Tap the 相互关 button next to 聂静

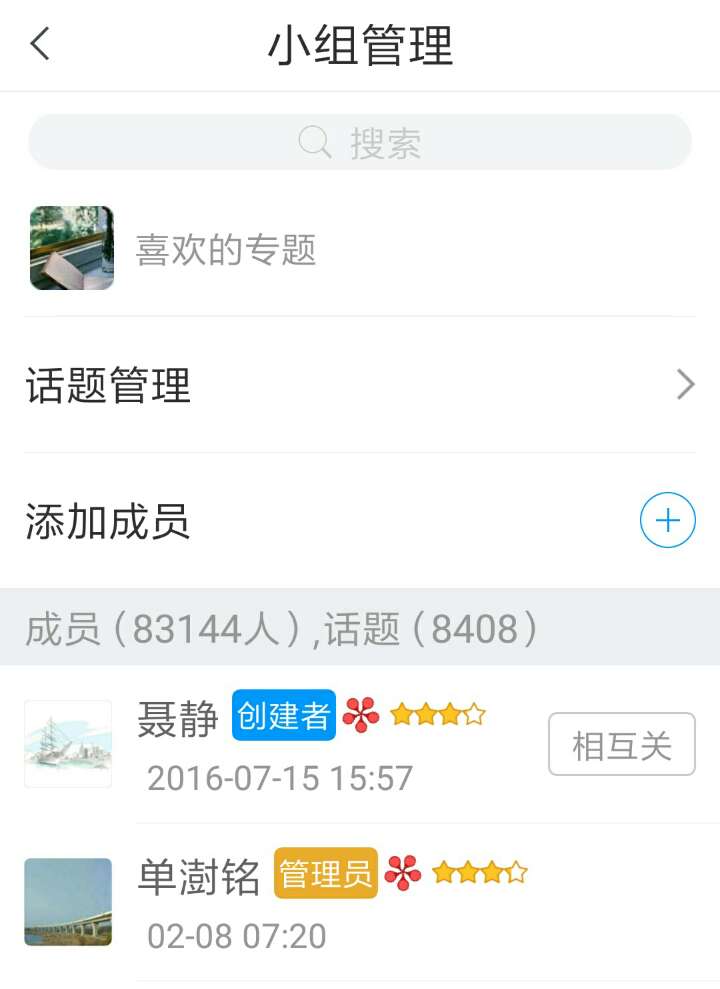tap(621, 744)
